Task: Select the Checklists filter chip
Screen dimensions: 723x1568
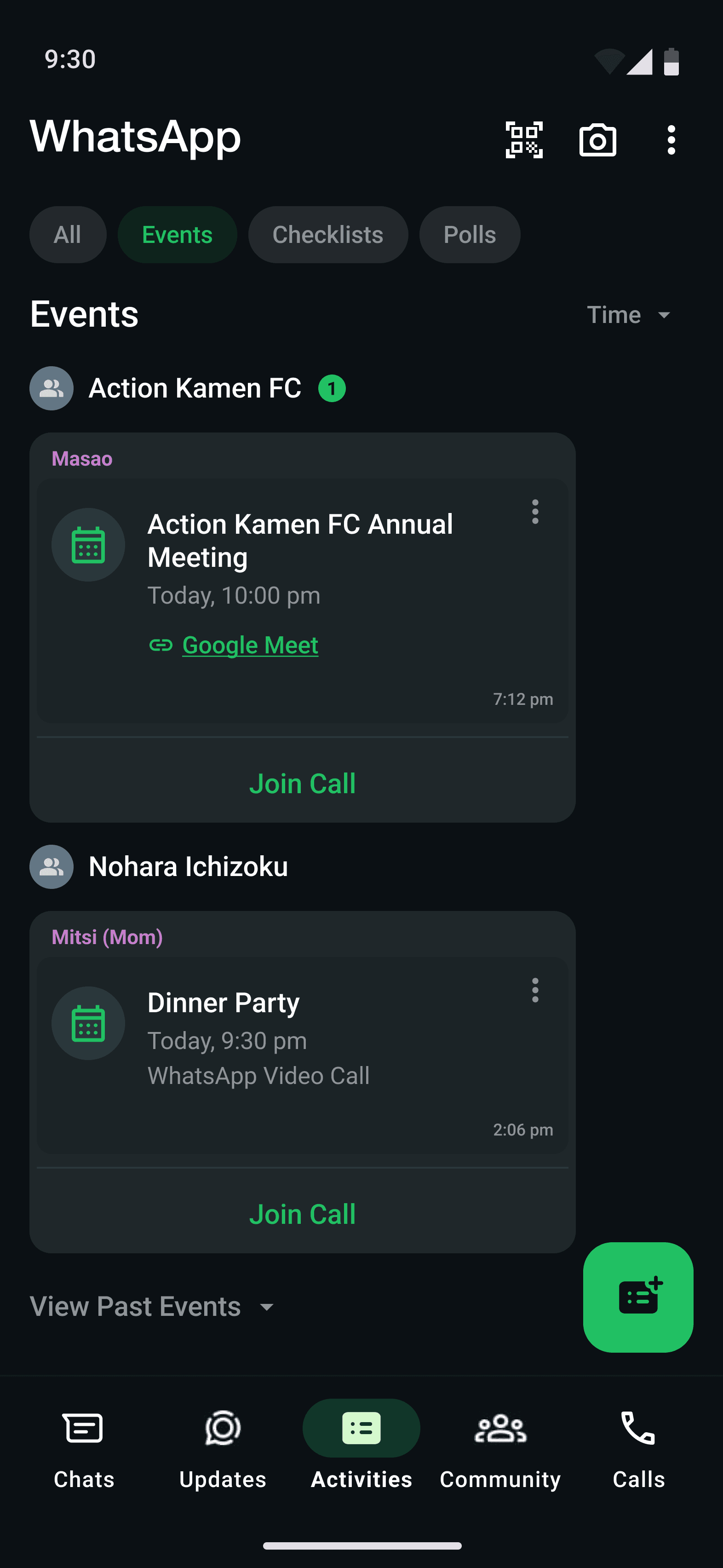Action: point(328,234)
